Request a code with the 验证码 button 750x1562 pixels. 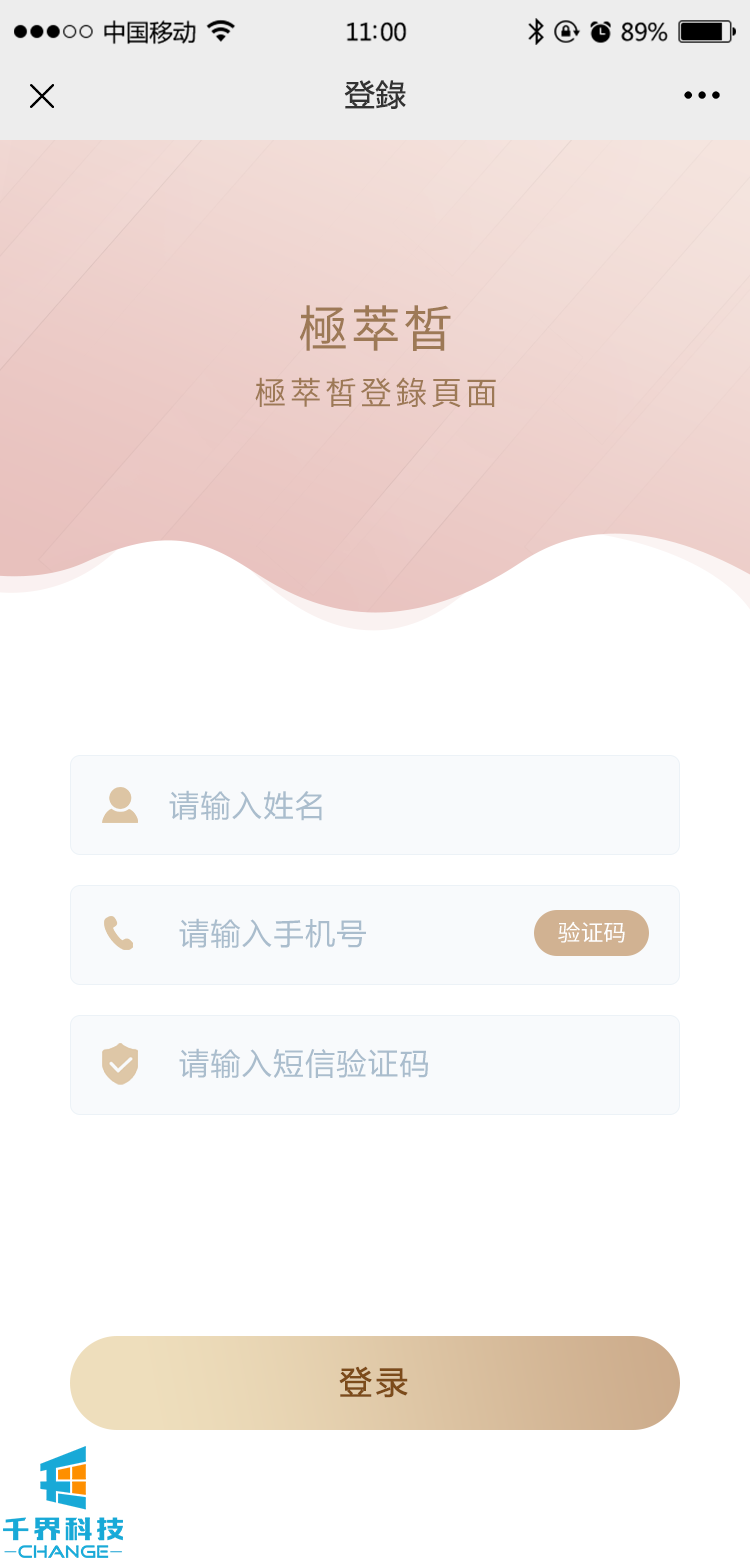click(591, 933)
